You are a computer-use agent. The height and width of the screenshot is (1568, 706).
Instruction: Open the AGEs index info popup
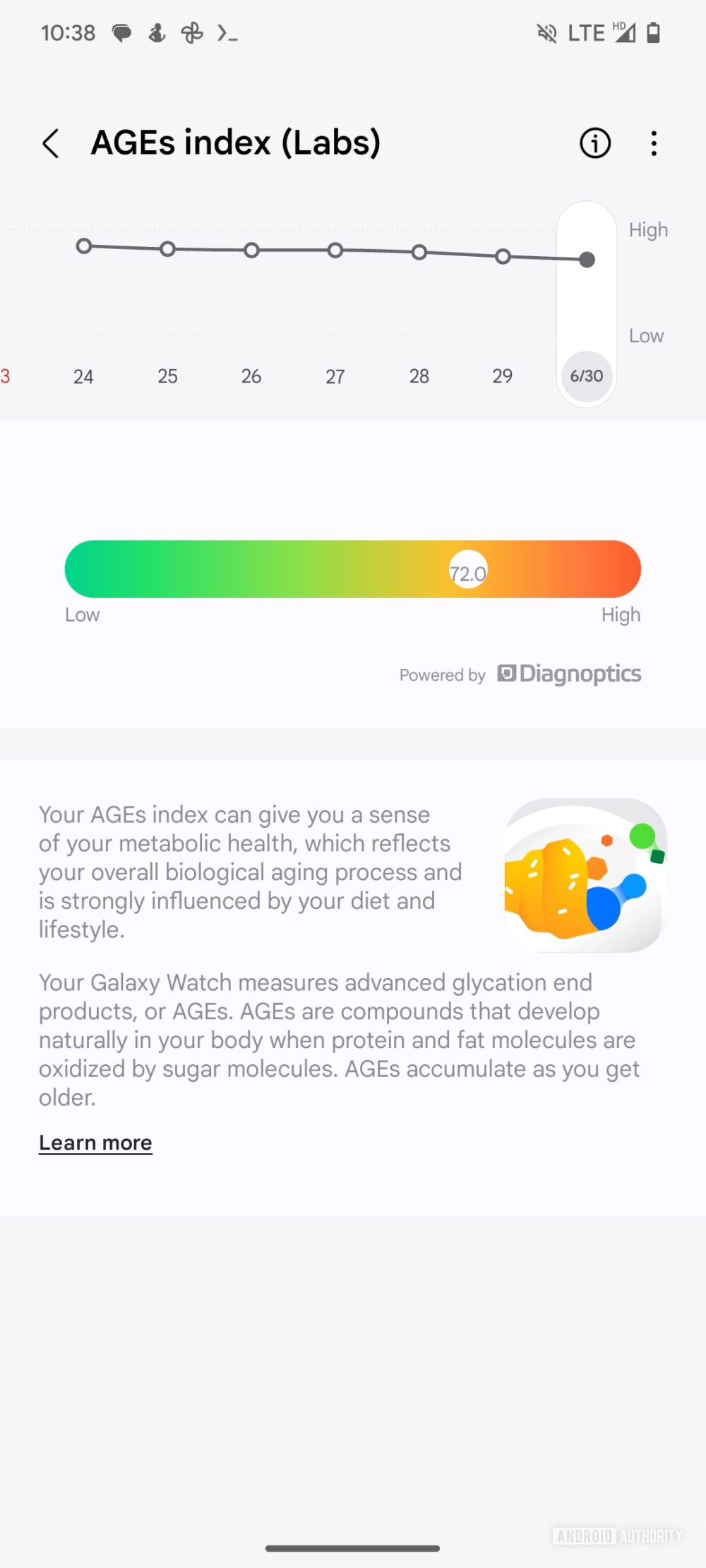click(594, 143)
